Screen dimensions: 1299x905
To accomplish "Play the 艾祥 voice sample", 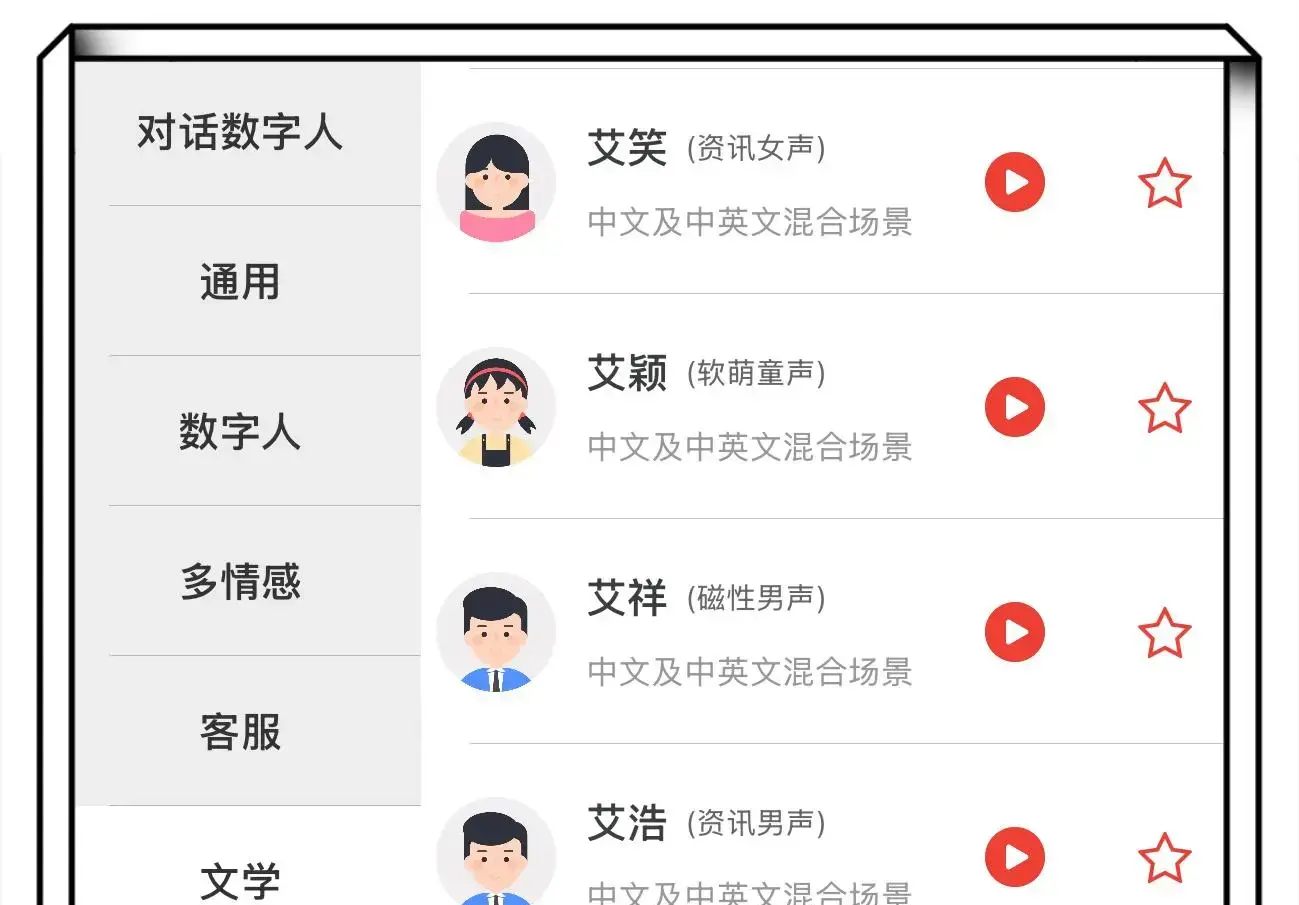I will point(1014,632).
